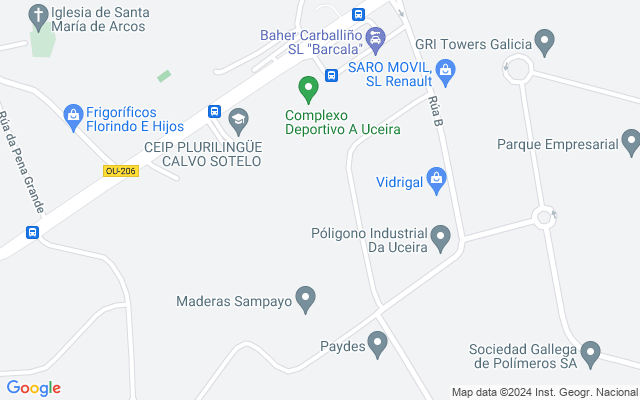This screenshot has height=400, width=640.
Task: Select the Maderas Sampayo pin
Action: pos(307,298)
